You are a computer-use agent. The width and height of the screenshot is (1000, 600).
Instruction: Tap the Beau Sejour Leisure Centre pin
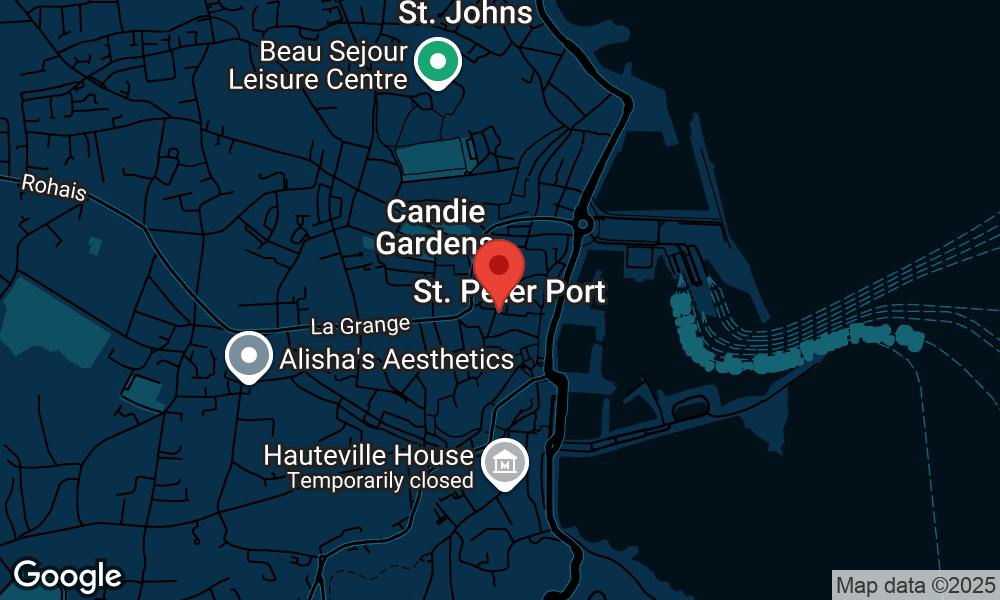[x=437, y=62]
